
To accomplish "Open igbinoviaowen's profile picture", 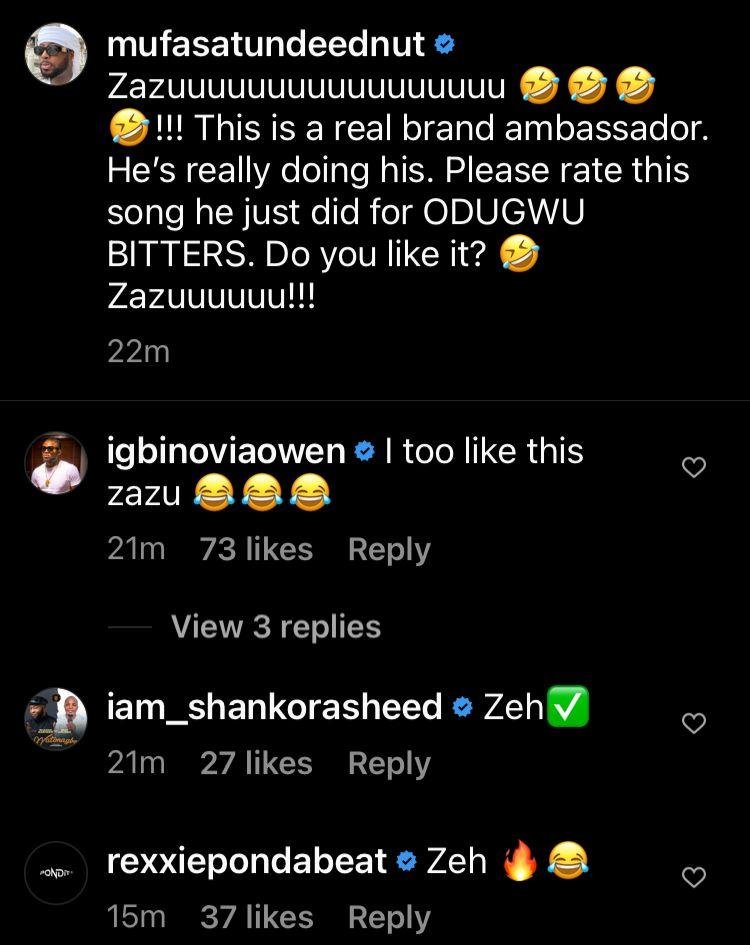I will tap(56, 462).
